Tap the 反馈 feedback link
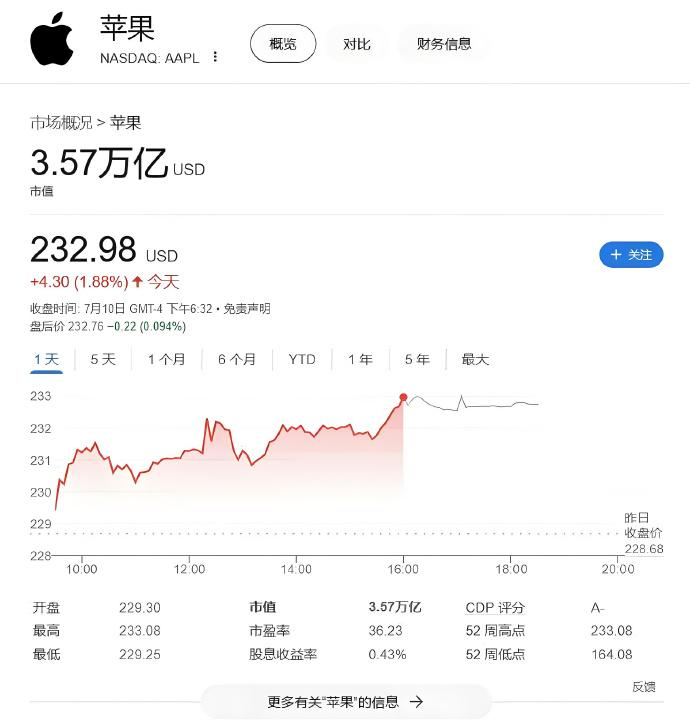Viewport: 690px width, 727px height. 644,687
